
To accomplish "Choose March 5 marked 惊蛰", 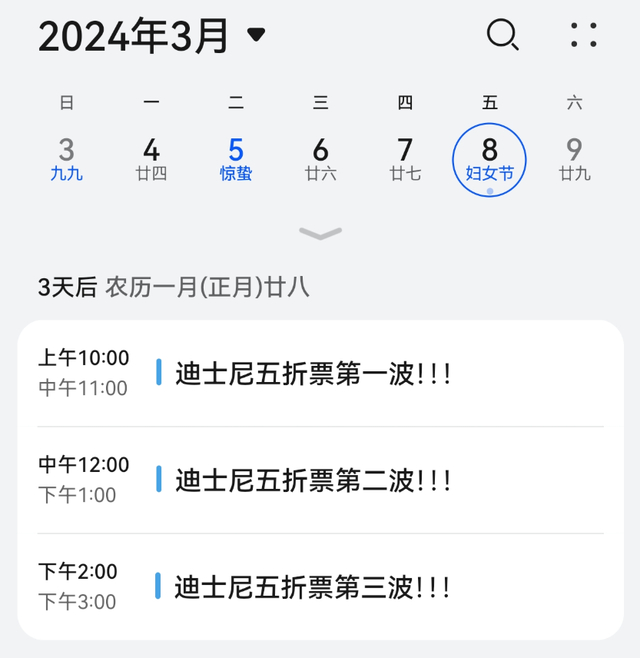I will pyautogui.click(x=236, y=159).
